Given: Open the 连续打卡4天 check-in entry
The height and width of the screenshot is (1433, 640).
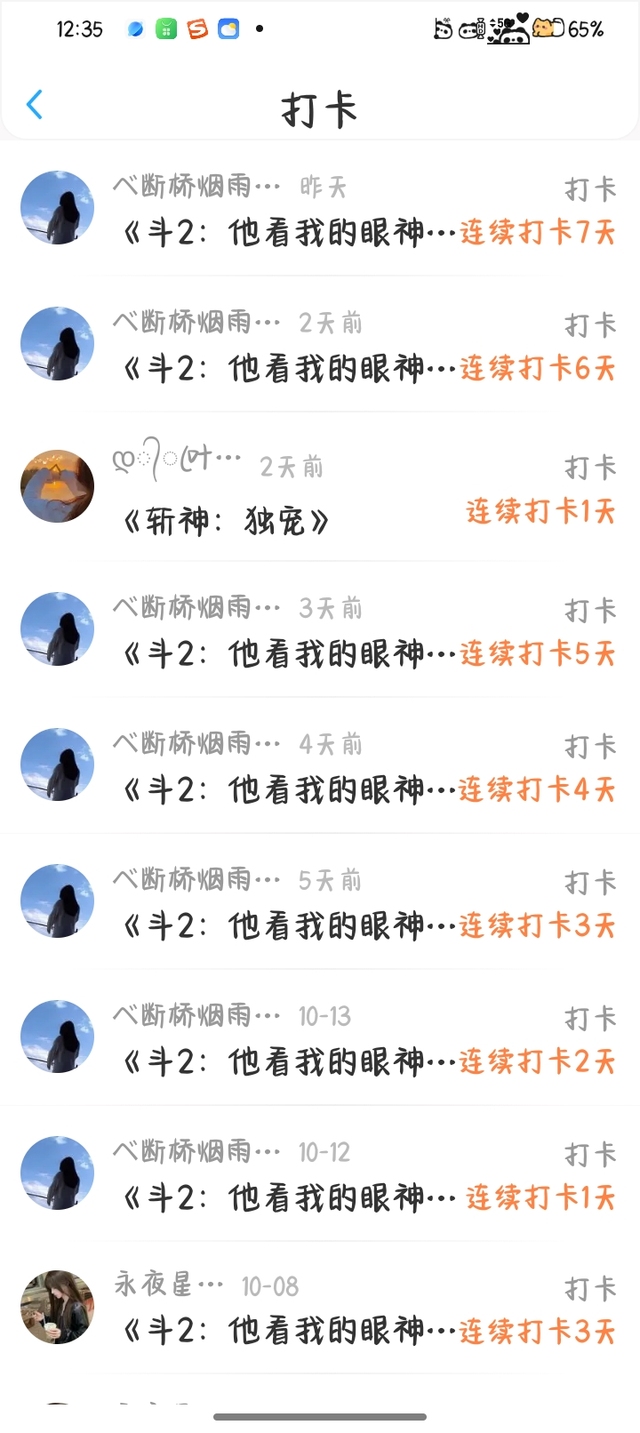Looking at the screenshot, I should pyautogui.click(x=290, y=790).
